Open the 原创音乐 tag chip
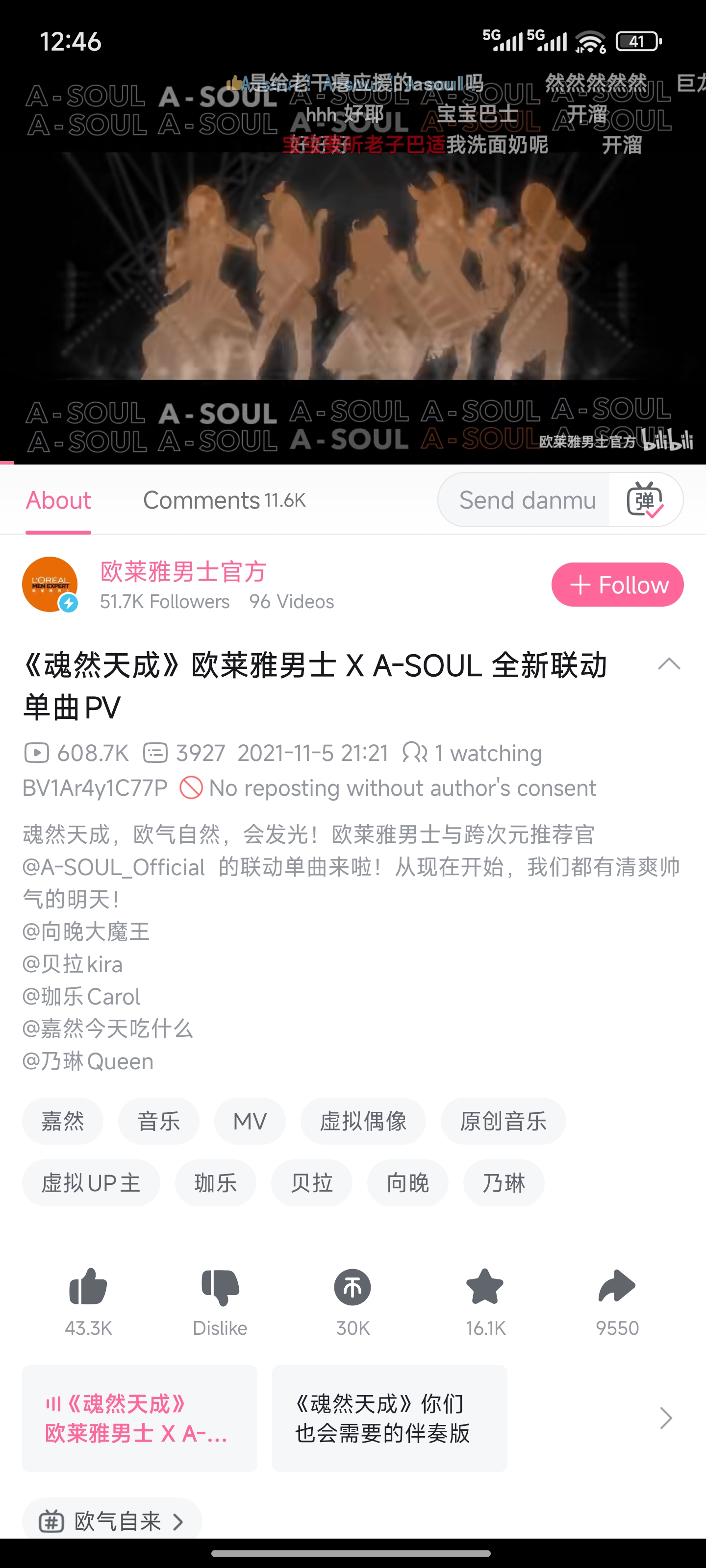Viewport: 706px width, 1568px height. (x=503, y=1121)
